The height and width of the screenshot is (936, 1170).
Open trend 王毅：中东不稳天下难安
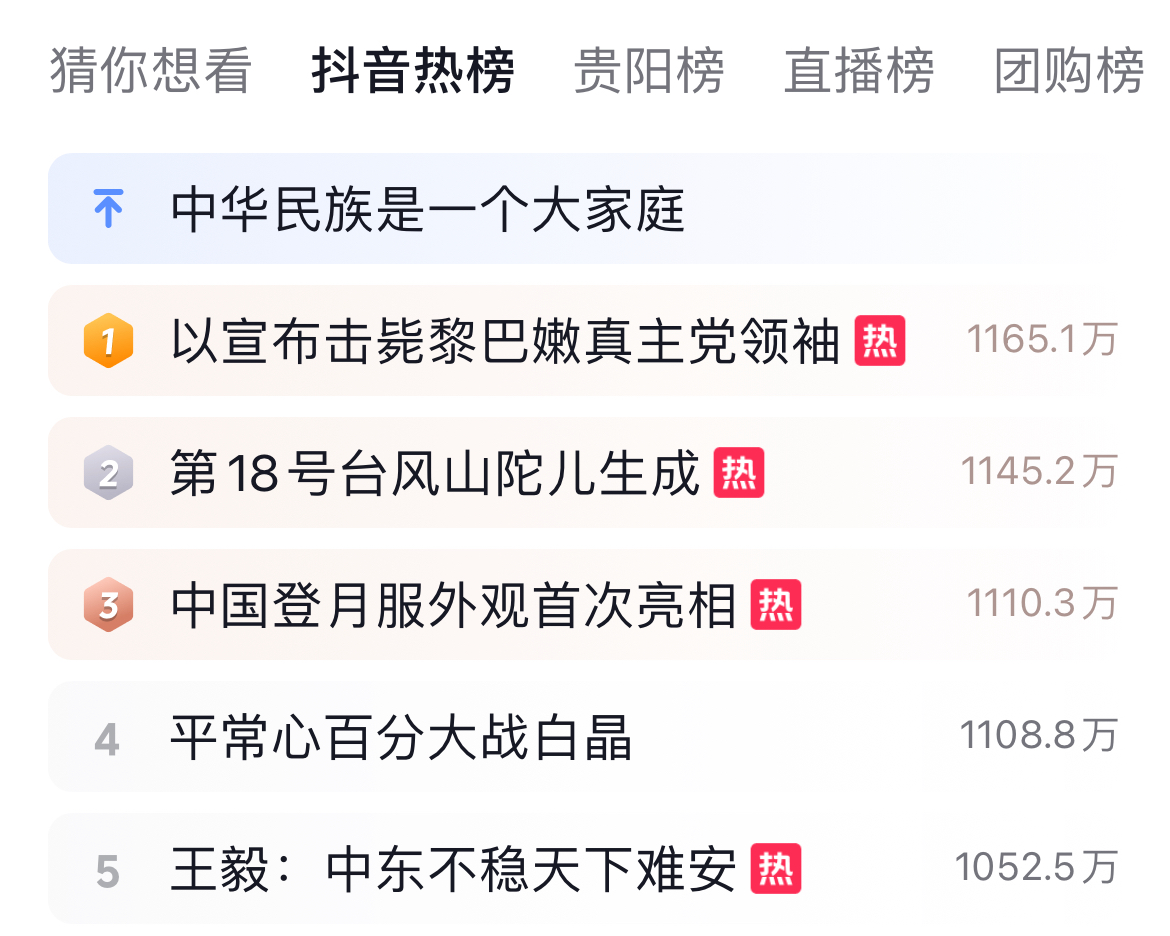point(453,870)
